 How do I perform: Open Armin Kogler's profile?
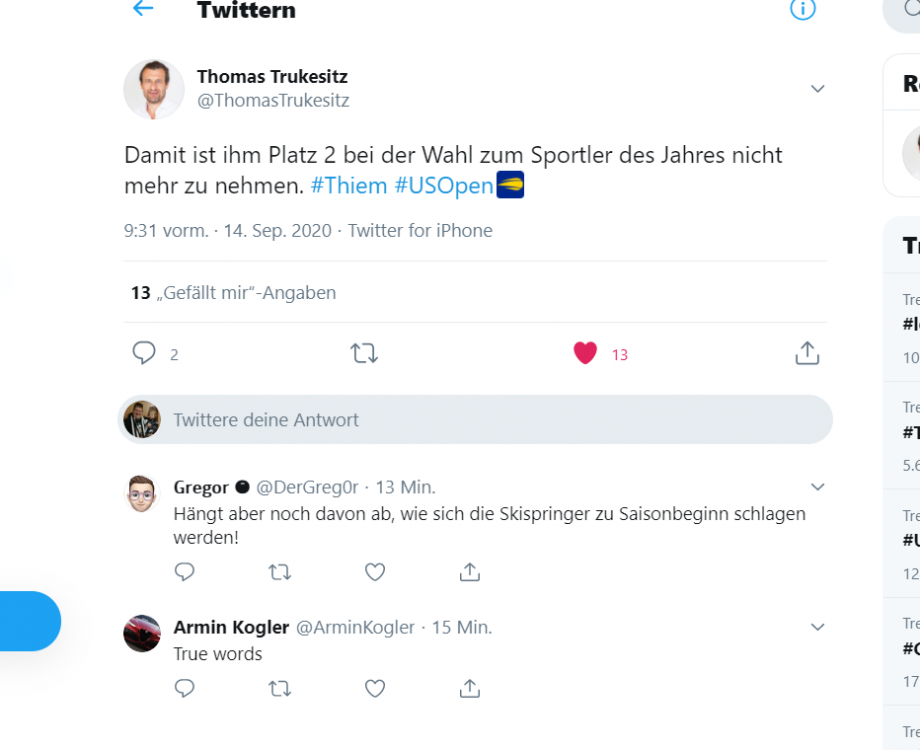click(231, 628)
